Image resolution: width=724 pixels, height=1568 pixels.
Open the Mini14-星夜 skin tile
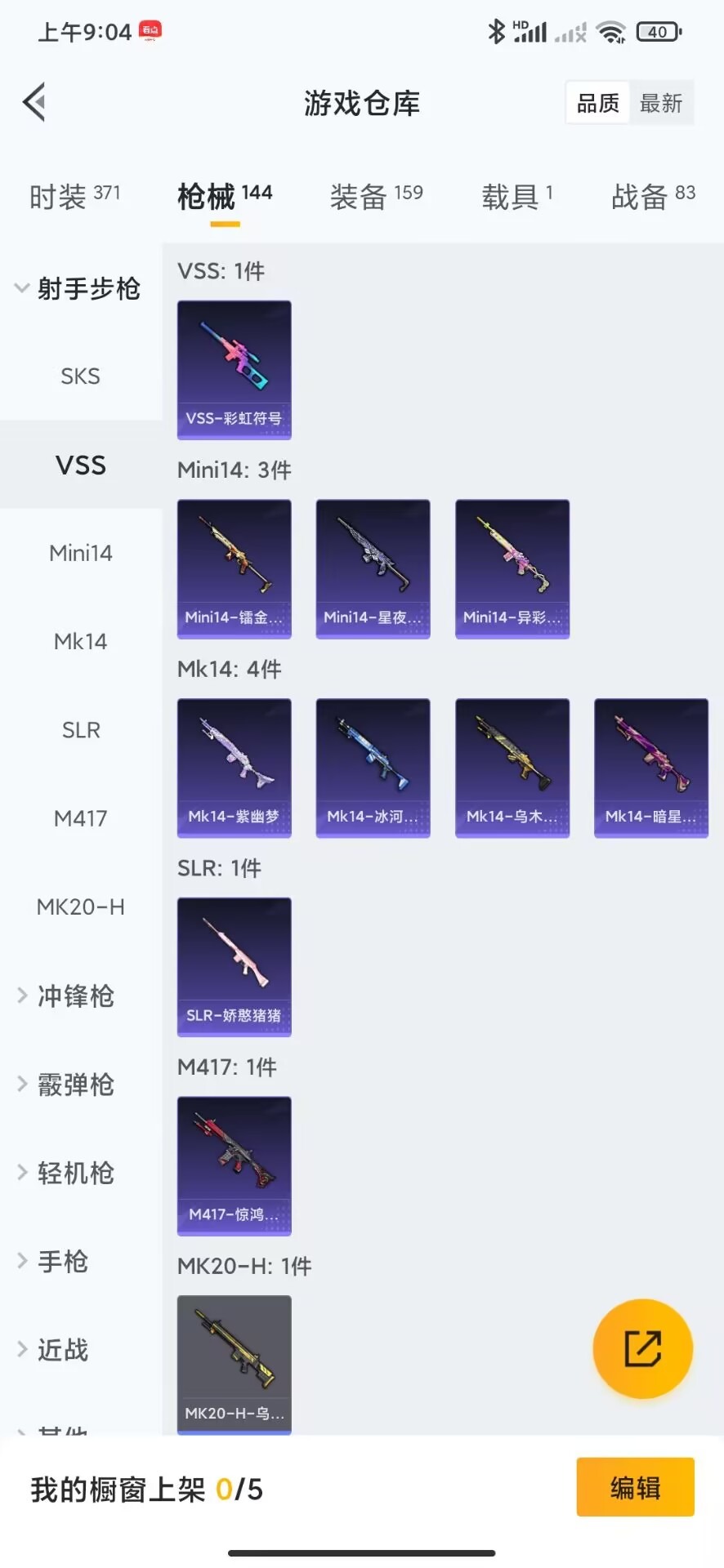pos(373,569)
